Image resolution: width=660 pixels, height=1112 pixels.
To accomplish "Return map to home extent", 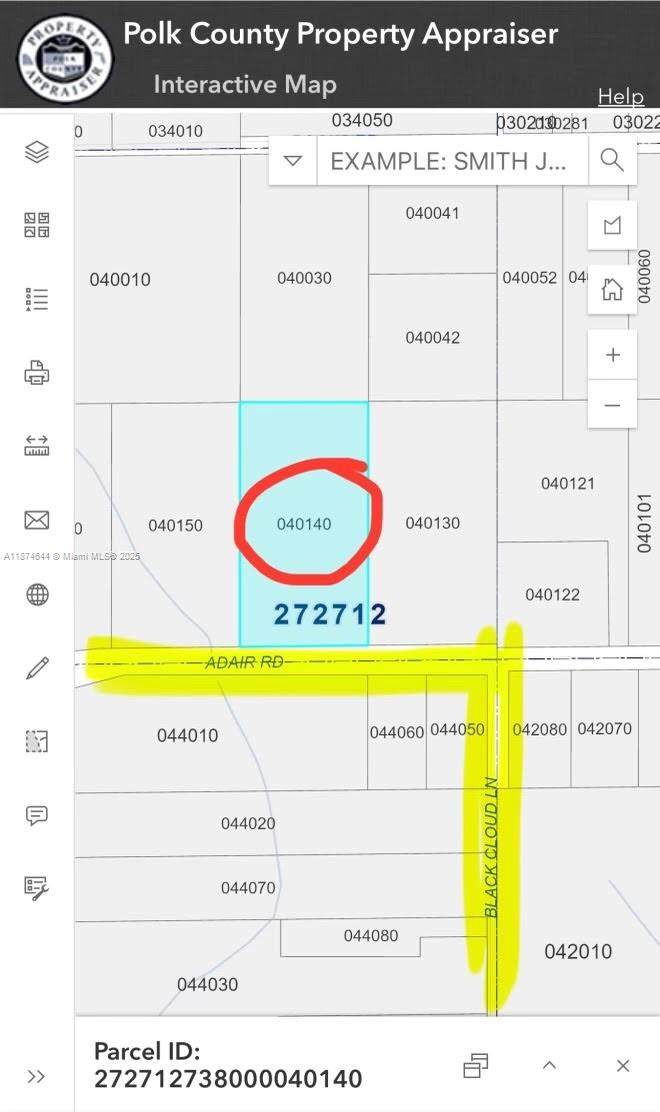I will [x=612, y=290].
